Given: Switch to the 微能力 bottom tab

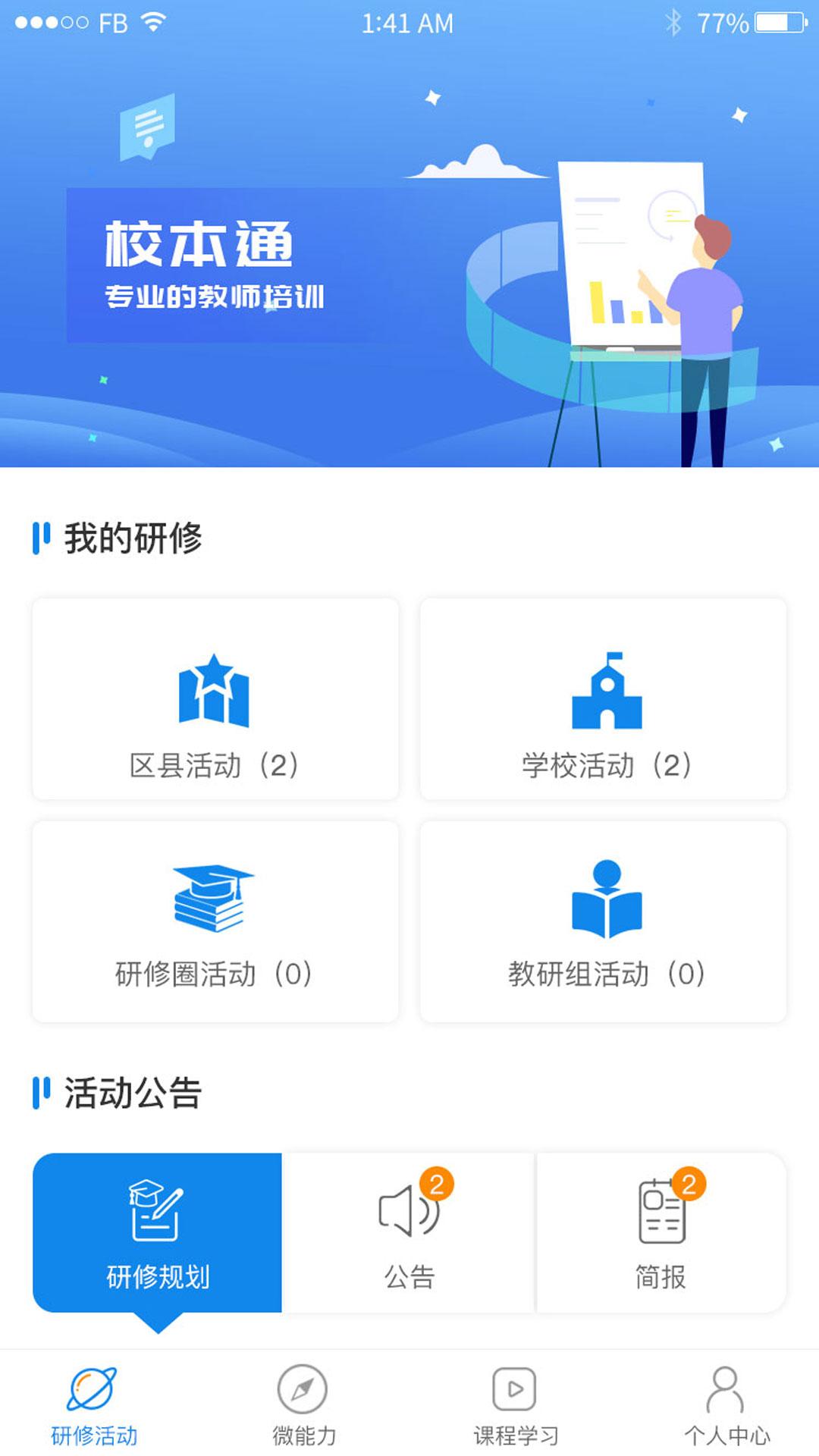Looking at the screenshot, I should pyautogui.click(x=303, y=1404).
